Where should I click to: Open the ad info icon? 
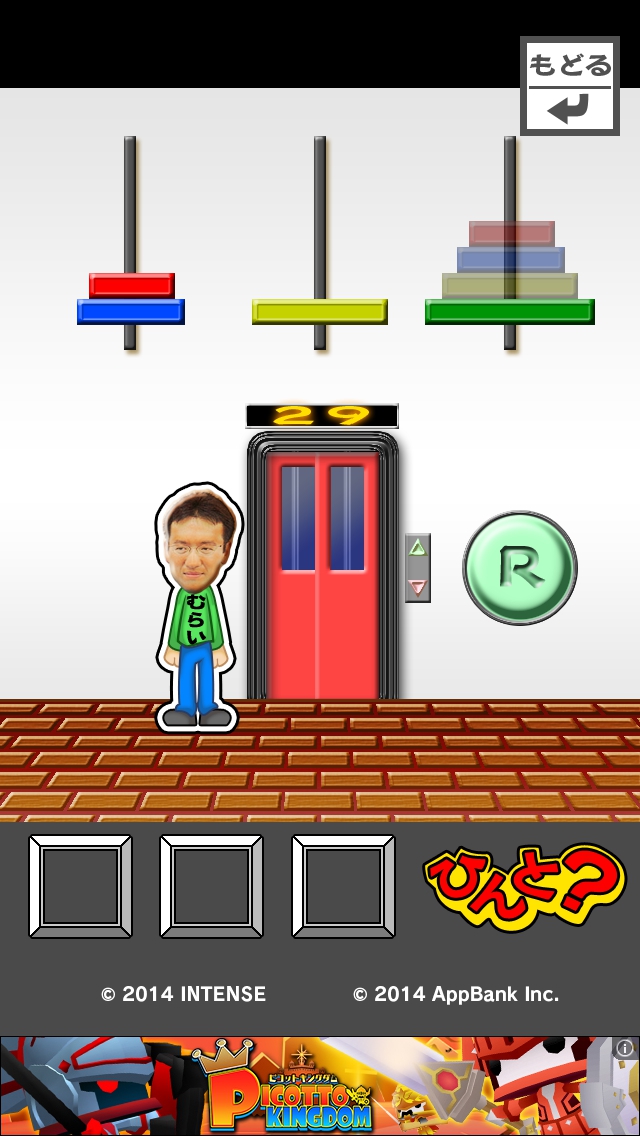coord(625,1048)
